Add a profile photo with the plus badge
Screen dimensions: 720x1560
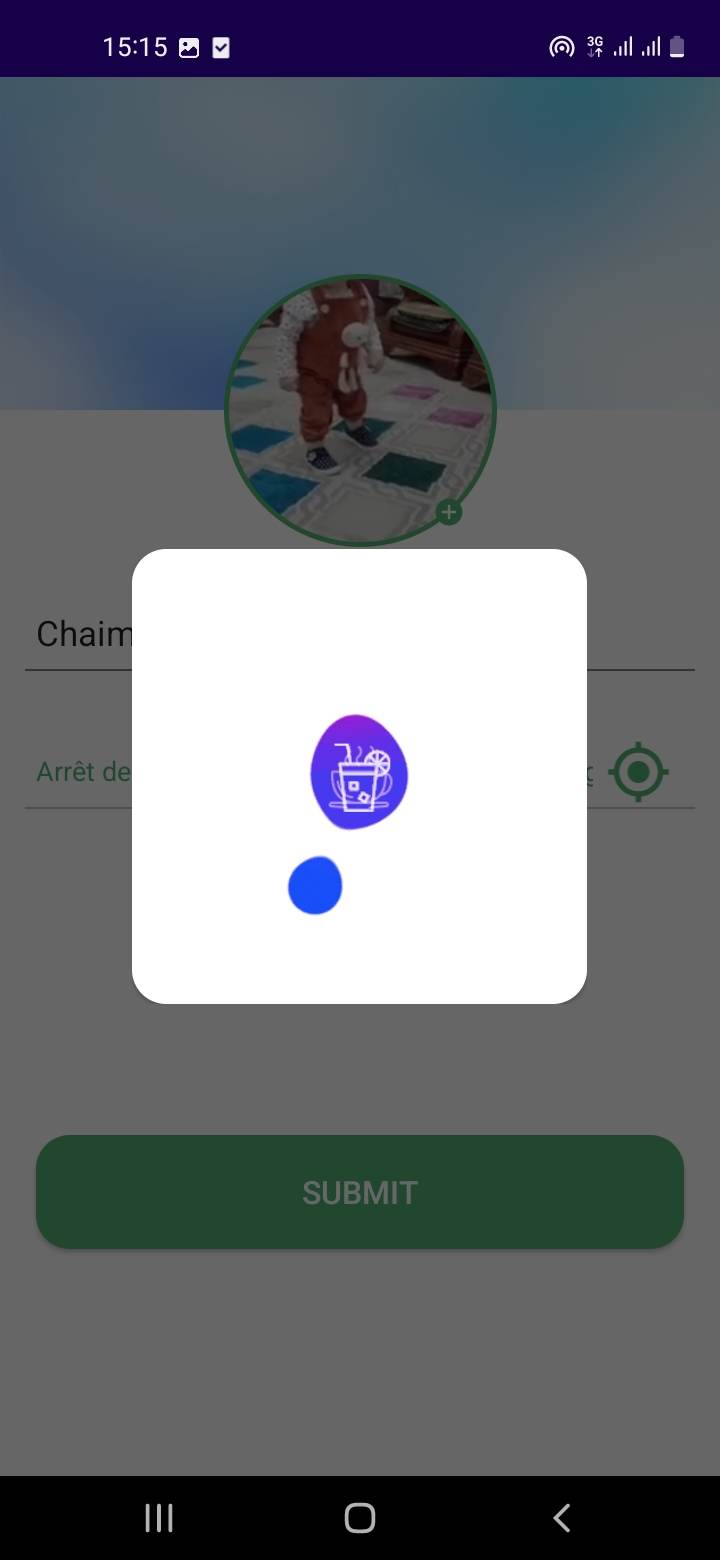[450, 513]
